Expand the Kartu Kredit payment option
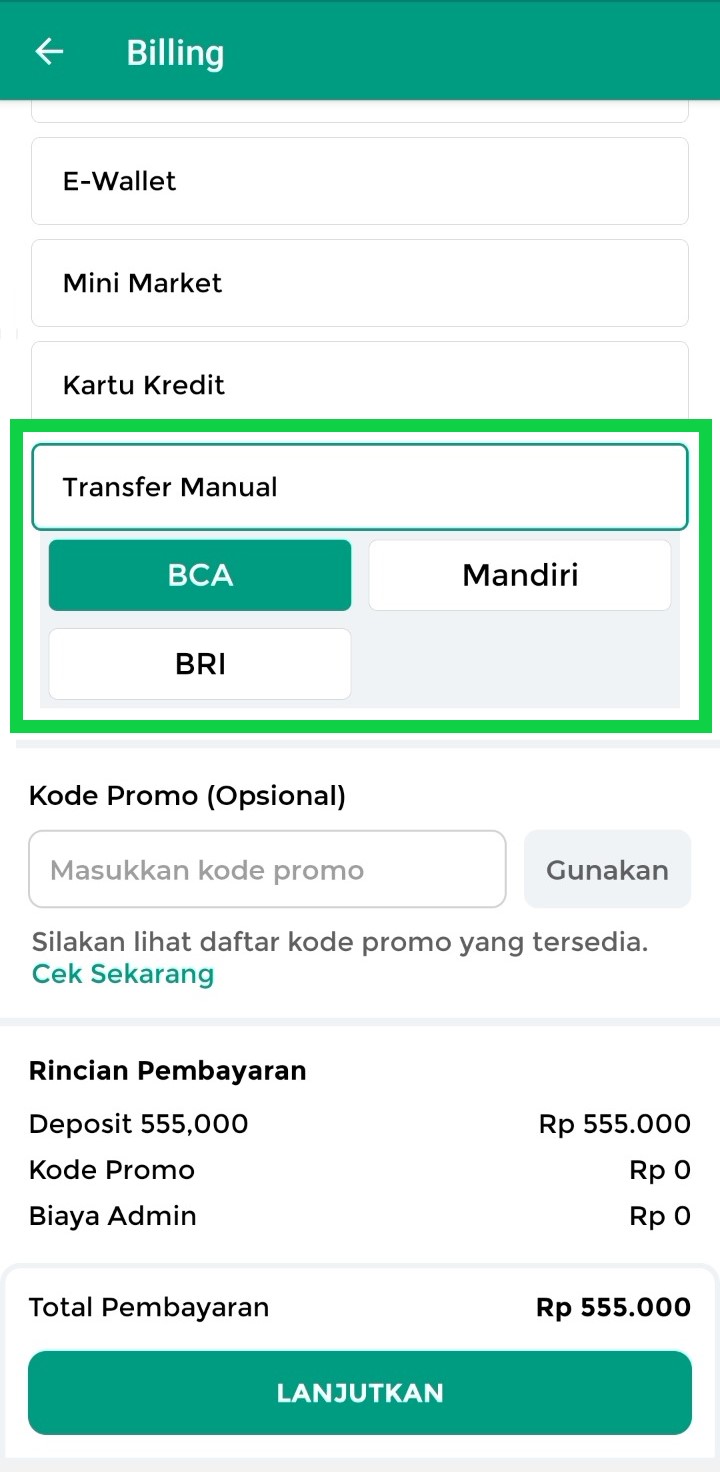The image size is (720, 1472). [x=359, y=384]
